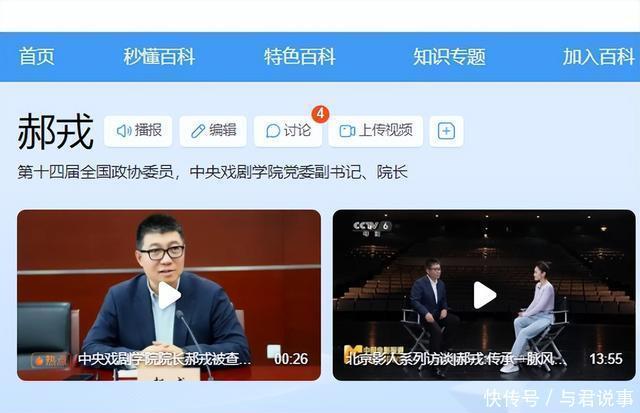Select 加入百科 in the top navigation
This screenshot has height=413, width=640.
pyautogui.click(x=598, y=57)
